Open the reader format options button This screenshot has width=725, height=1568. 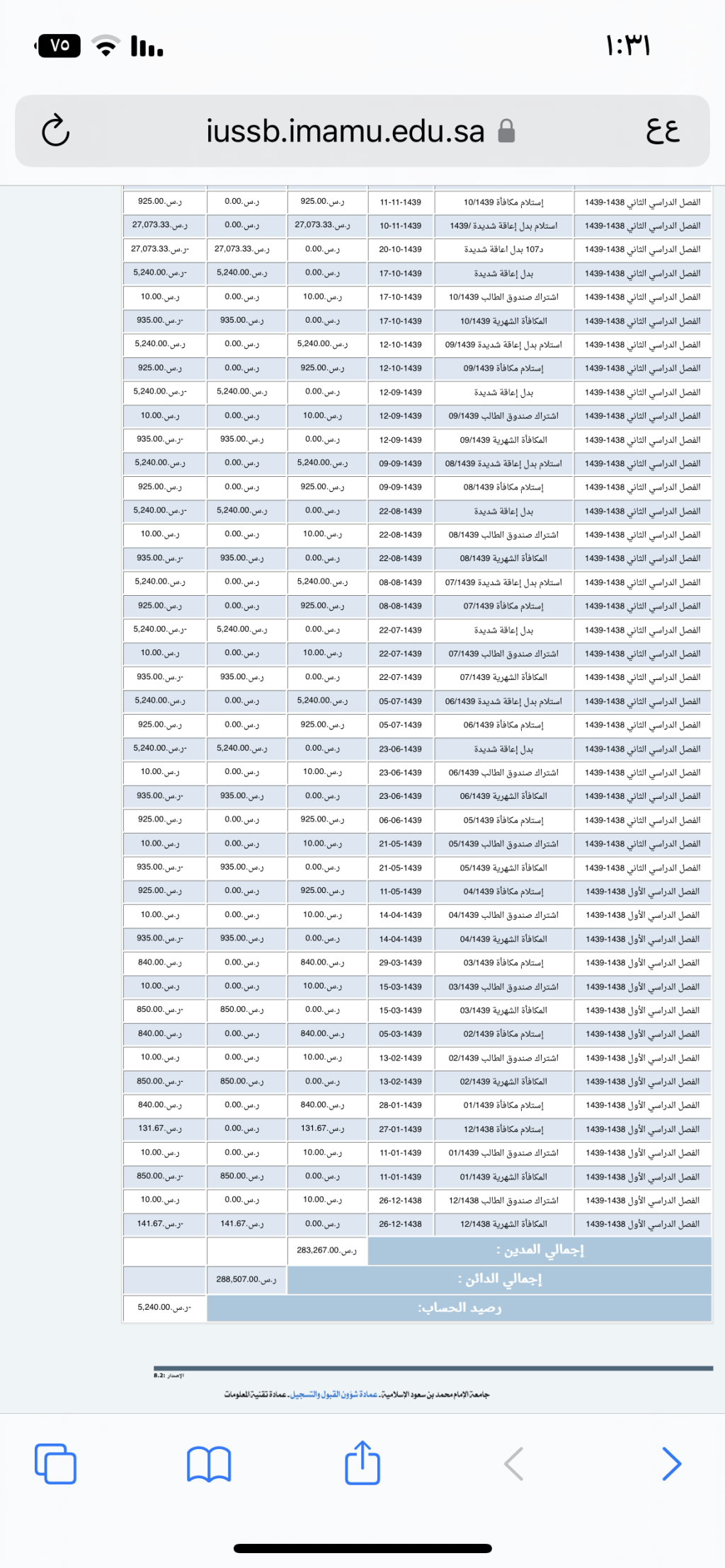click(x=663, y=131)
